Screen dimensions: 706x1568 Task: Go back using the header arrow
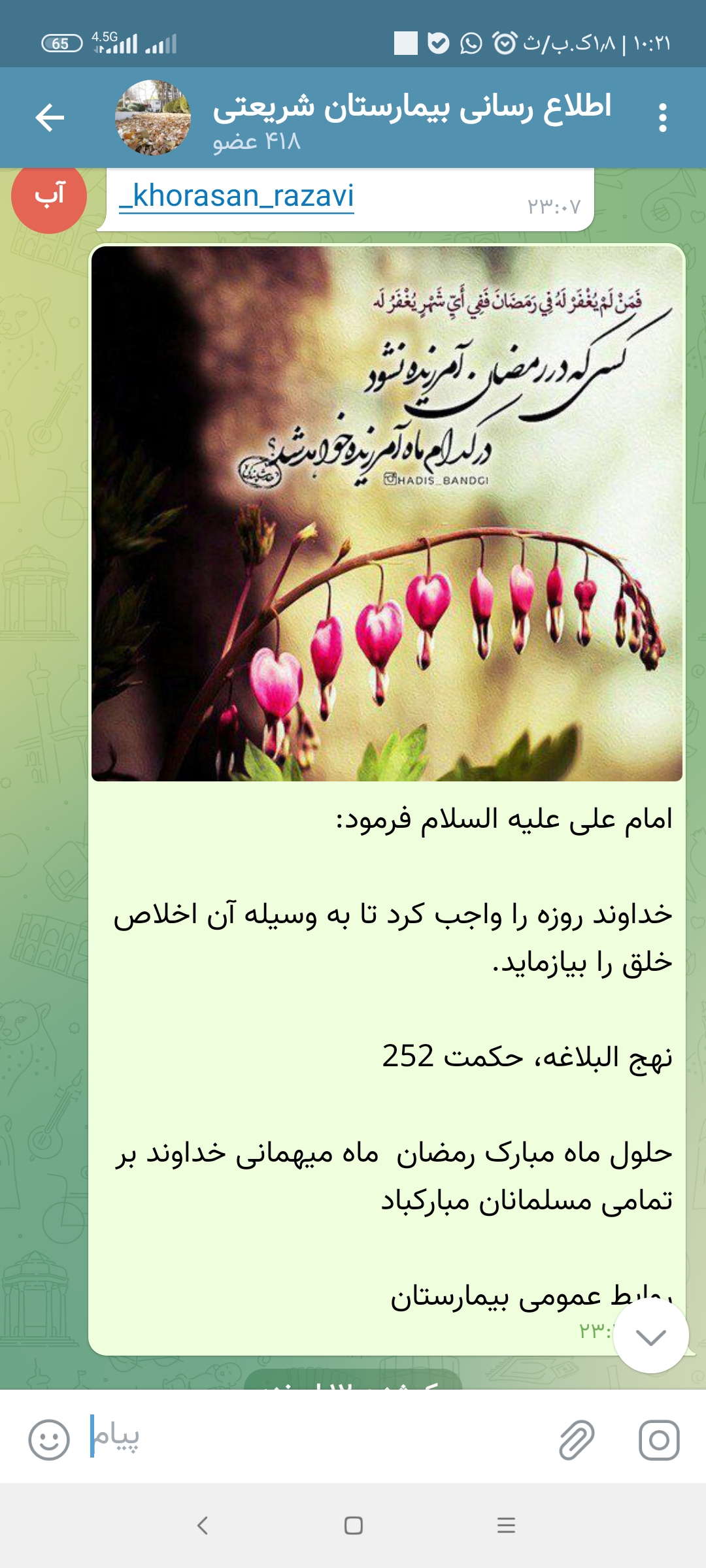point(50,118)
